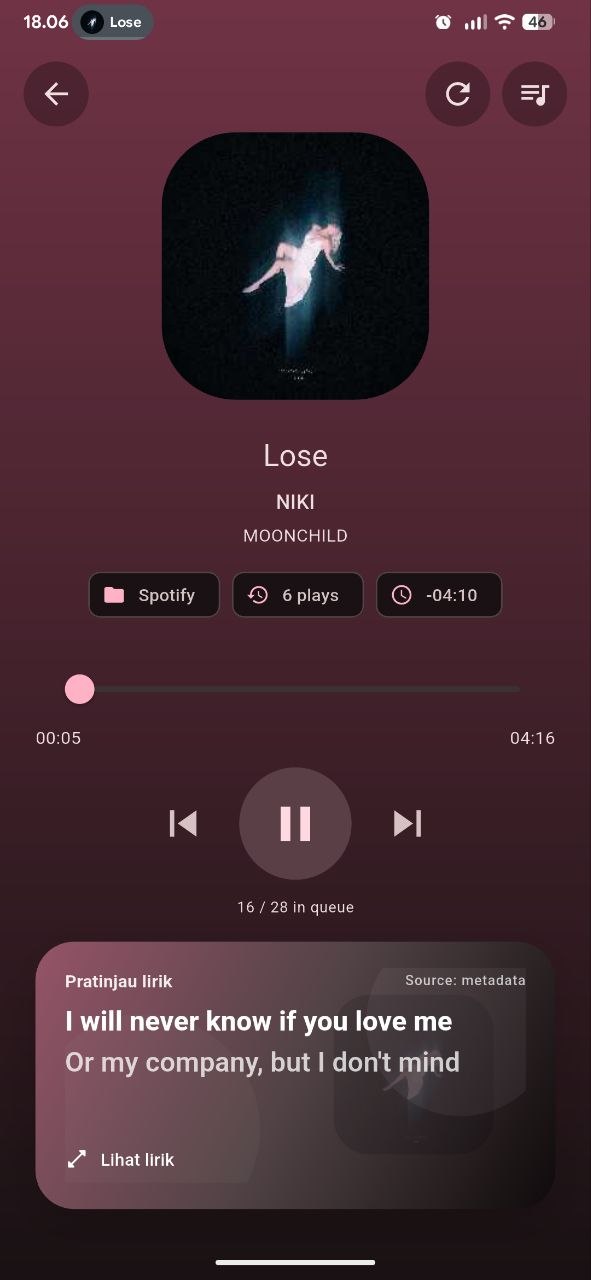
Task: Open the Spotify folder chip
Action: [154, 595]
